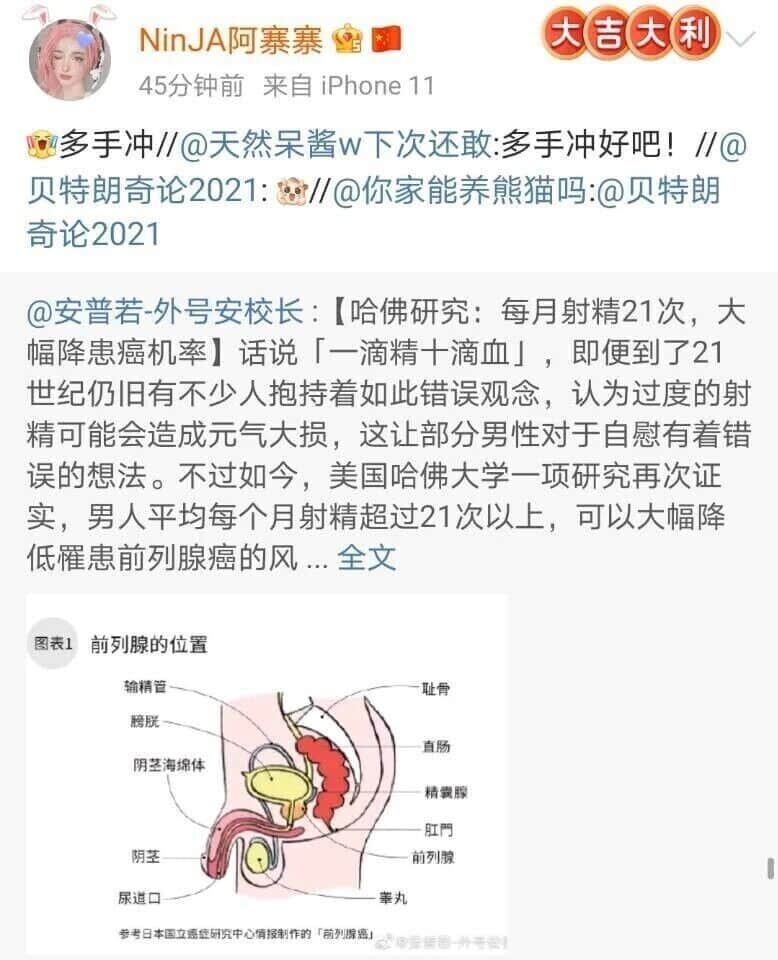Expand full text via 全文 link
778x960 pixels.
(367, 557)
